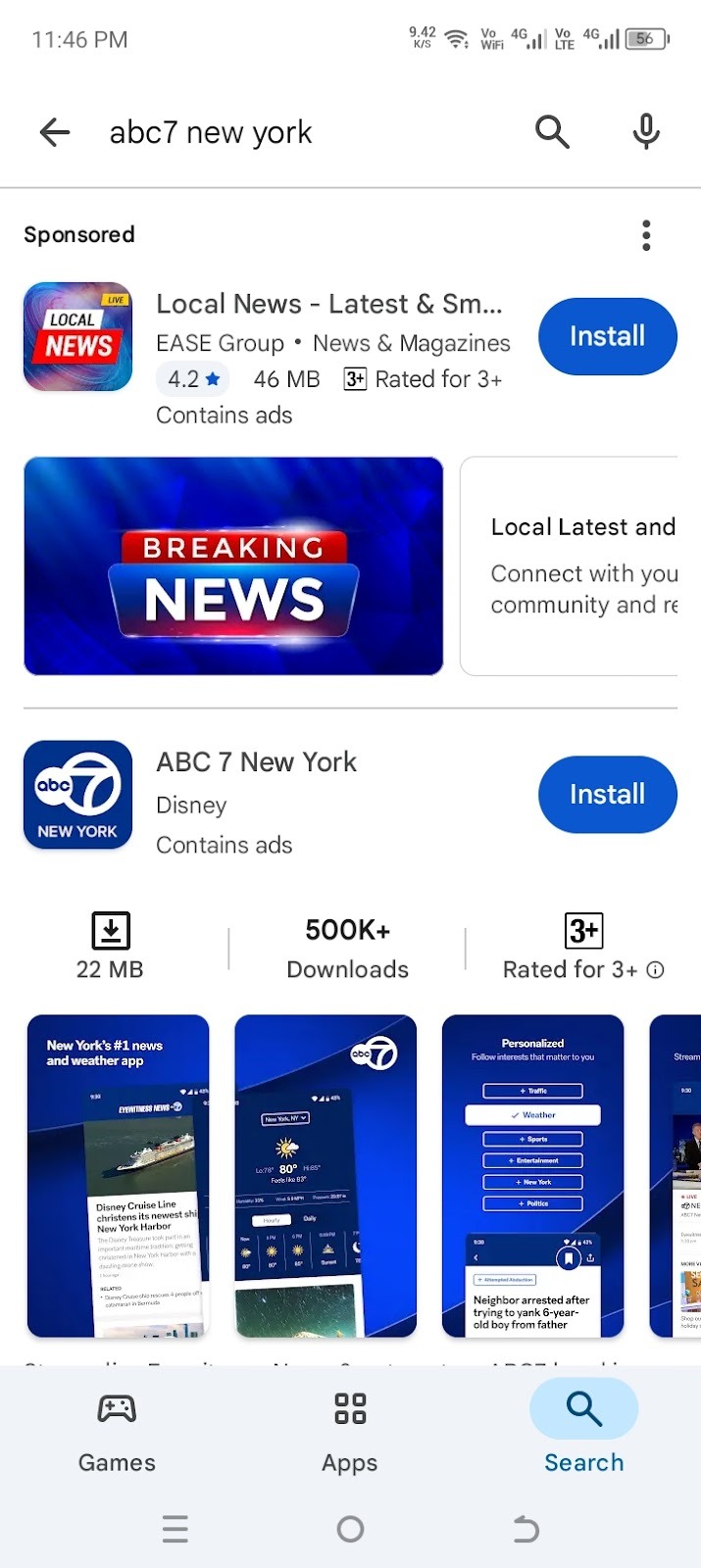The width and height of the screenshot is (701, 1568).
Task: Install the Local News app
Action: coord(607,336)
